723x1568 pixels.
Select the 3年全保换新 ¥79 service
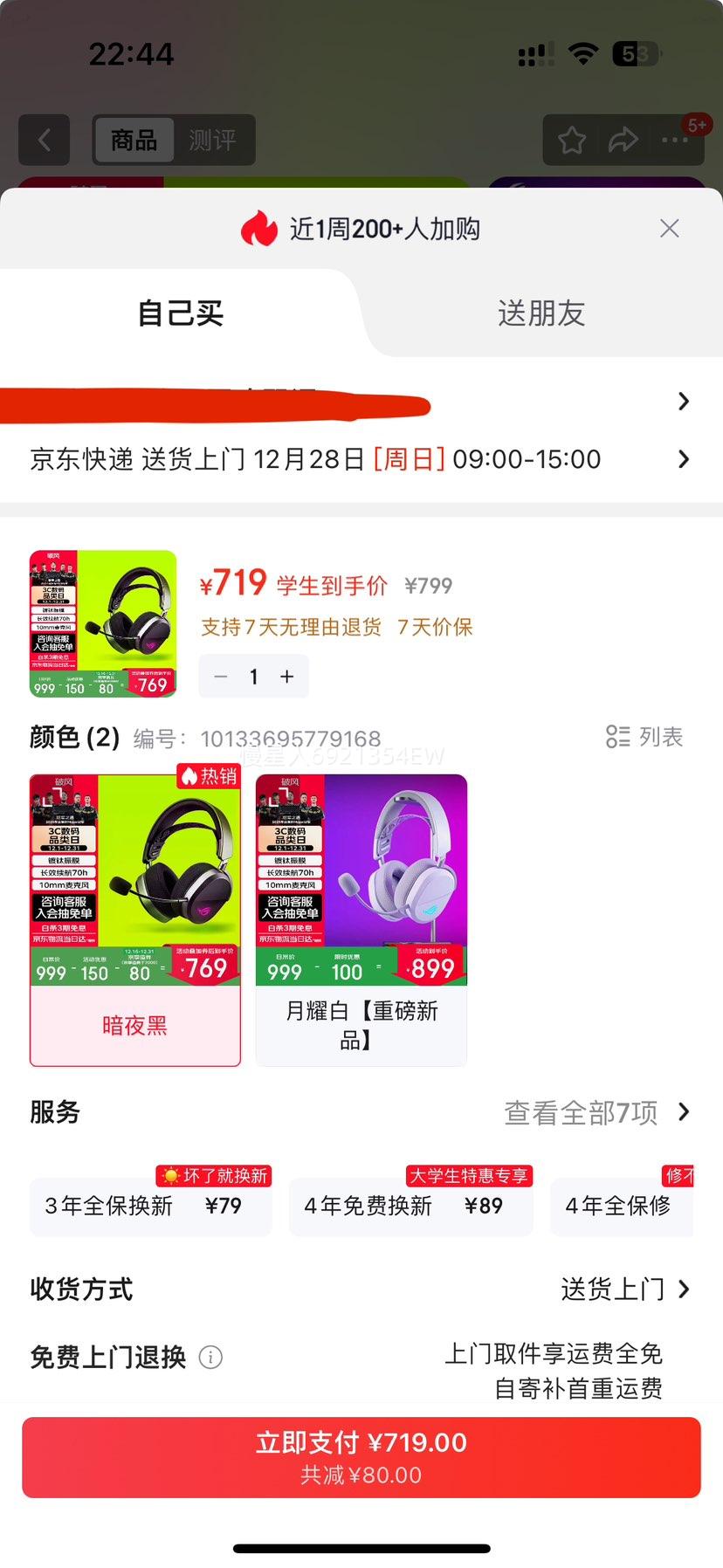(149, 1206)
